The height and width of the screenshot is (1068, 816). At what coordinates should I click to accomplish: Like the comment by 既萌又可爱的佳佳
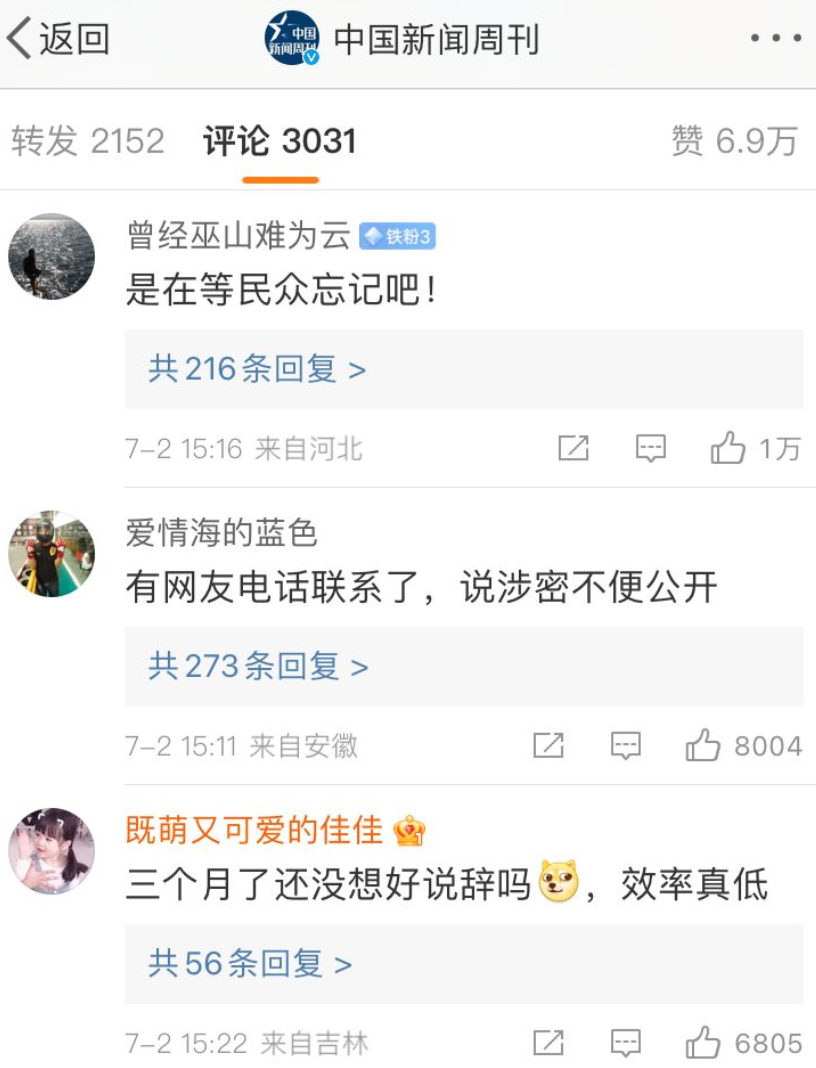point(744,1043)
